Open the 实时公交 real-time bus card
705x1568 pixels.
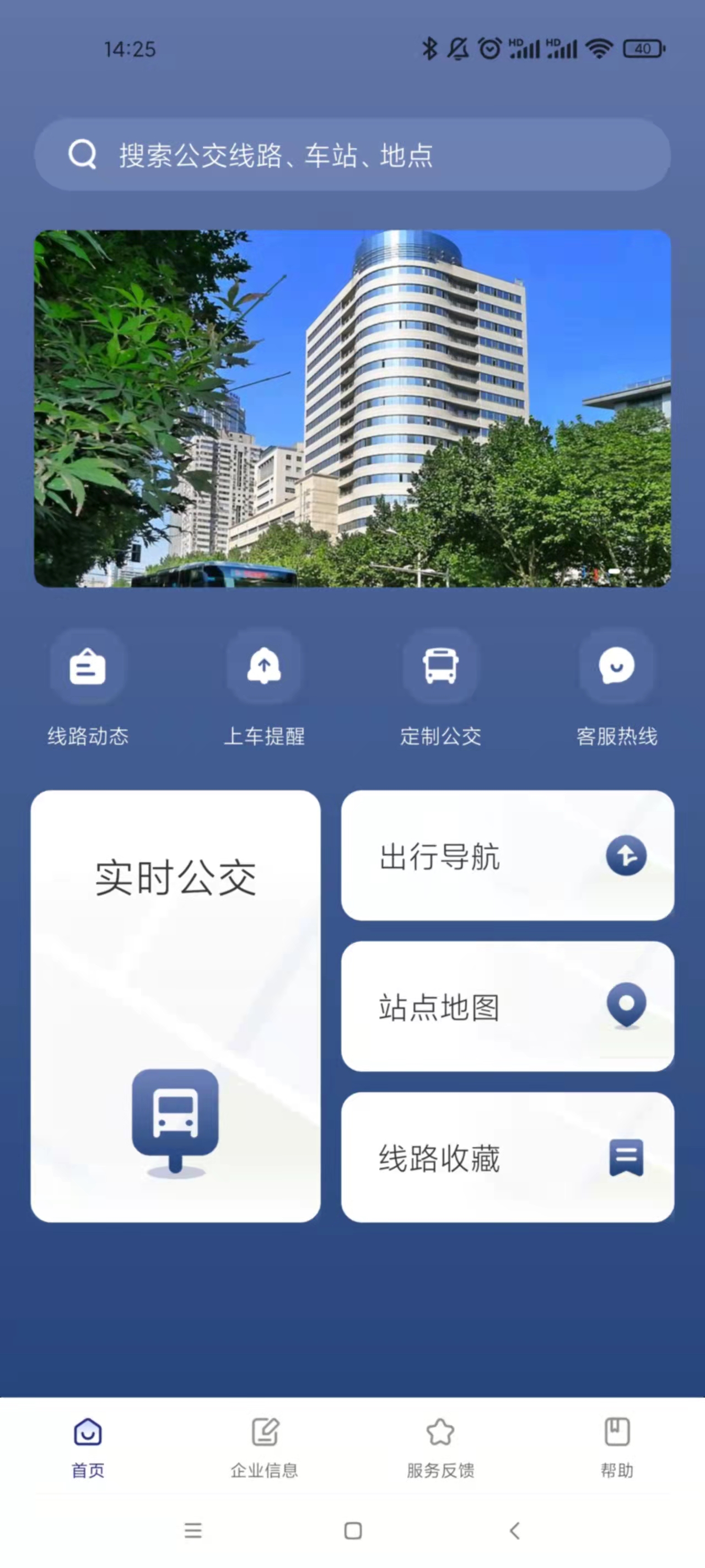click(175, 1006)
